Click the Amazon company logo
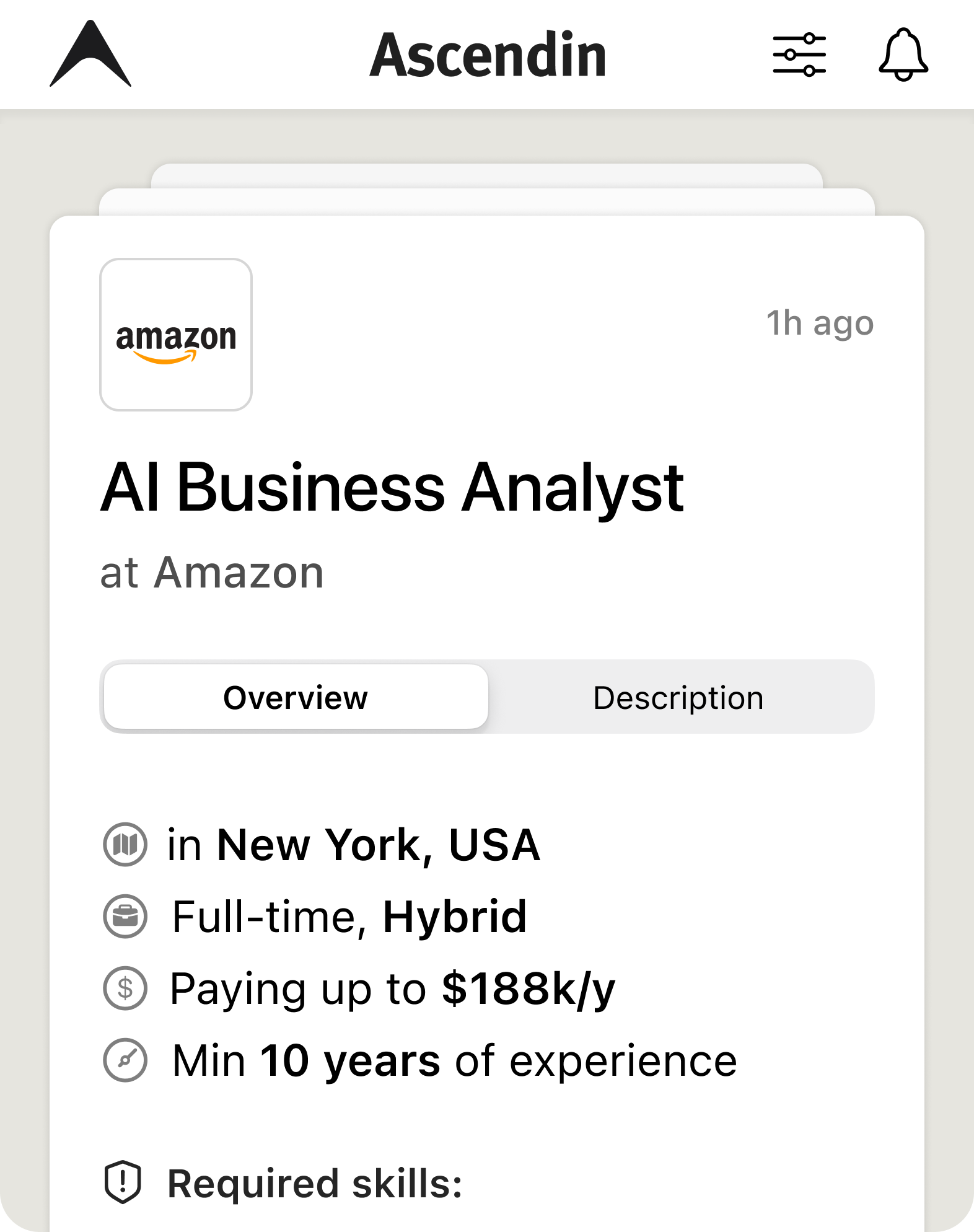 point(176,335)
